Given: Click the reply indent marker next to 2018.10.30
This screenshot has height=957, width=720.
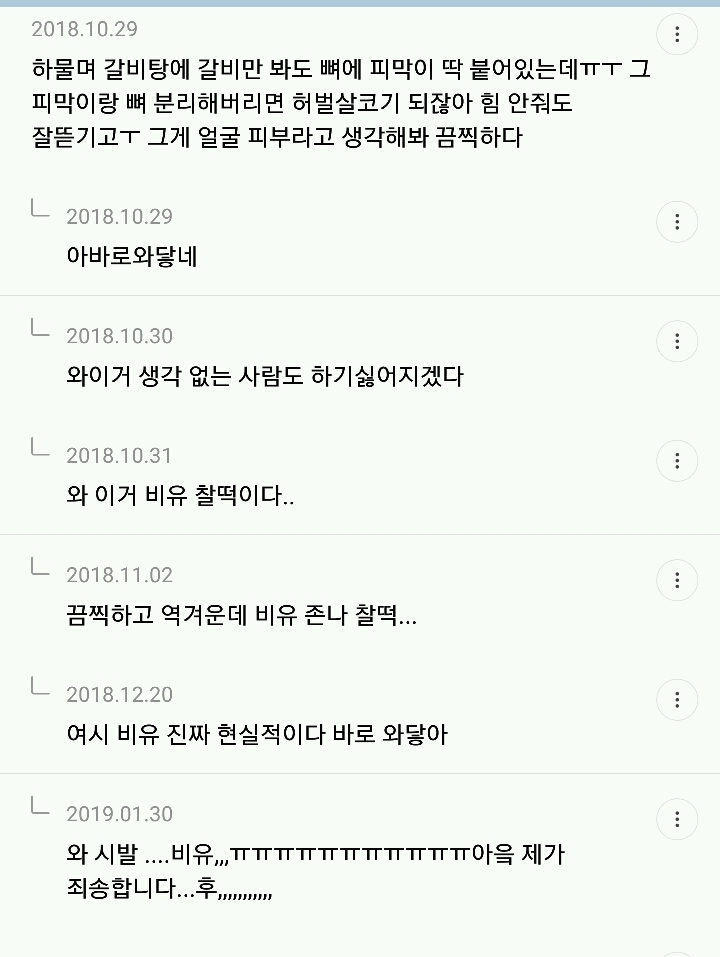Looking at the screenshot, I should tap(38, 333).
